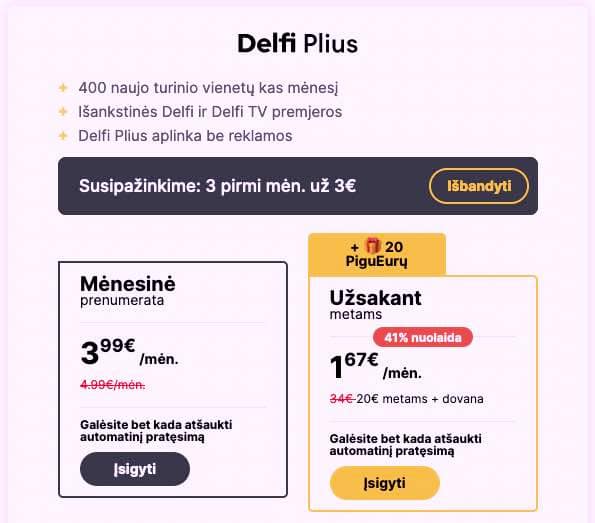Buy the monthly subscription with Įsigyti
The width and height of the screenshot is (595, 523).
tap(135, 469)
